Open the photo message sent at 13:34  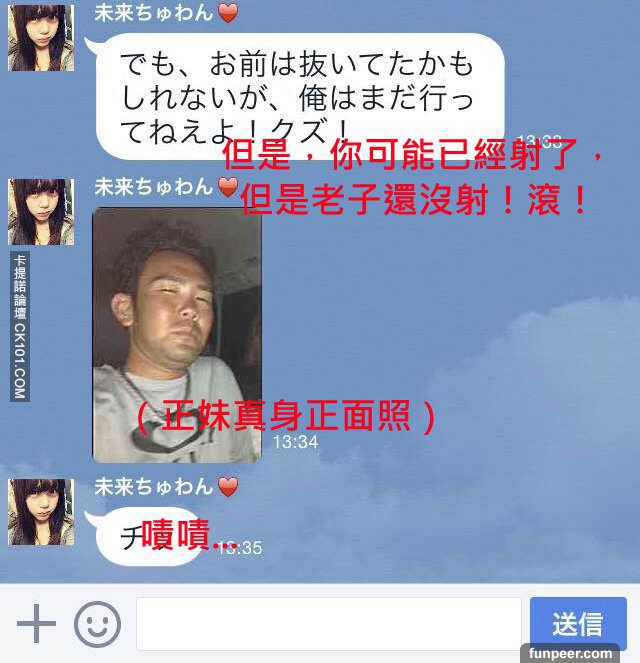click(177, 333)
